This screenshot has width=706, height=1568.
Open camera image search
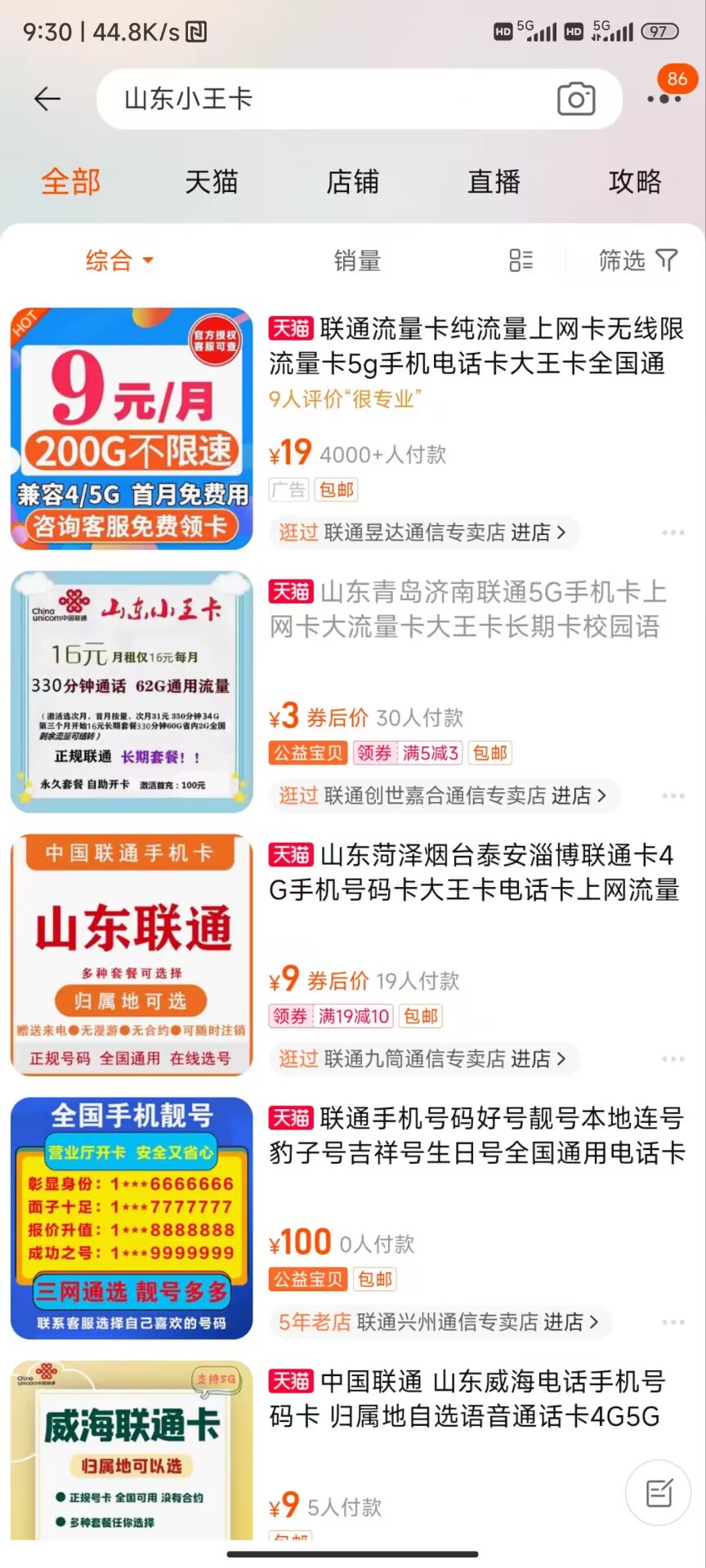[576, 100]
